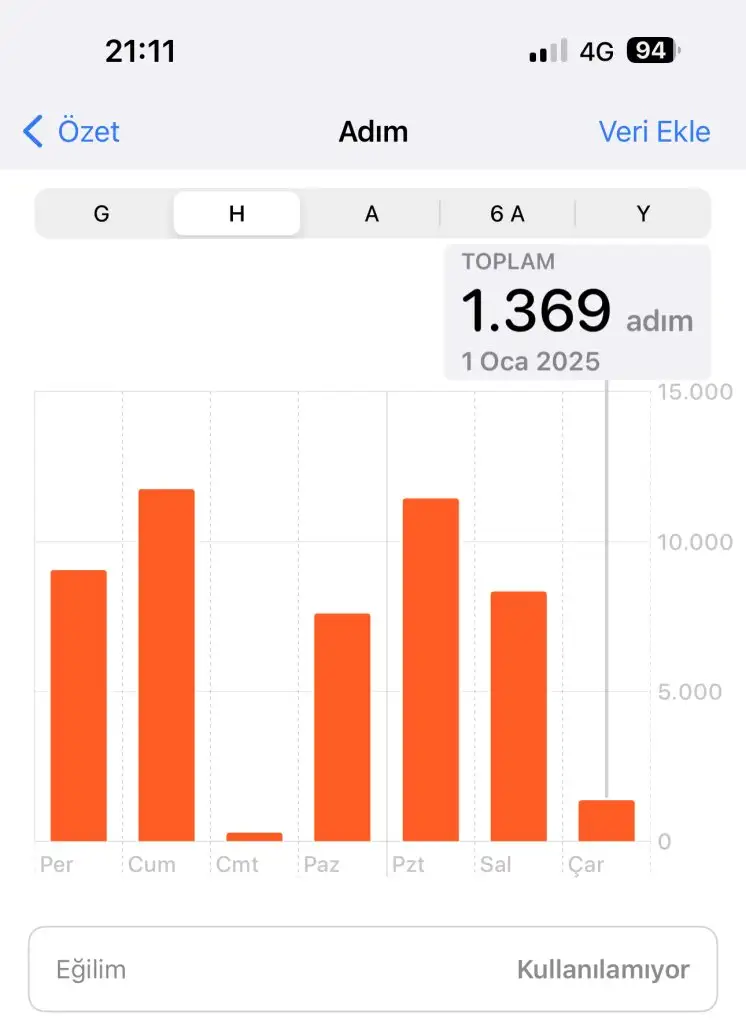746x1024 pixels.
Task: Select the Per bar in the chart
Action: [79, 705]
